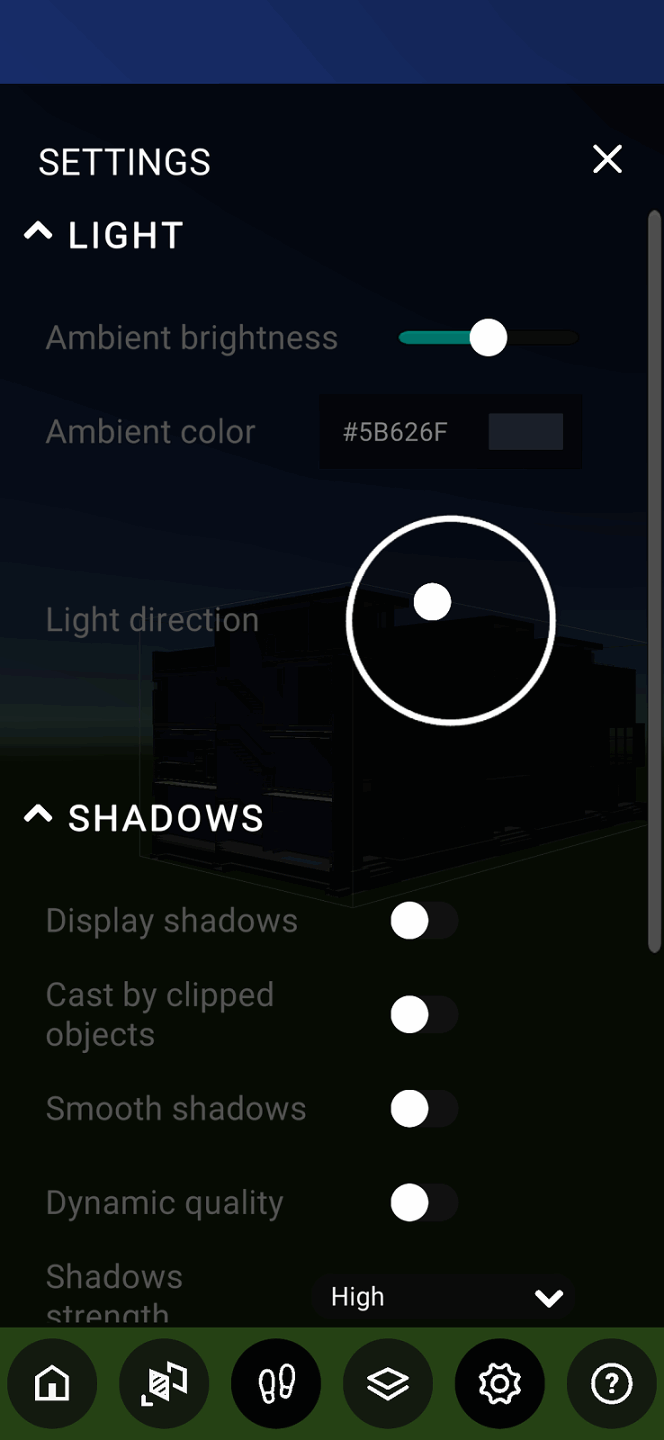Toggle Cast by clipped objects
The image size is (664, 1440).
click(x=423, y=1015)
